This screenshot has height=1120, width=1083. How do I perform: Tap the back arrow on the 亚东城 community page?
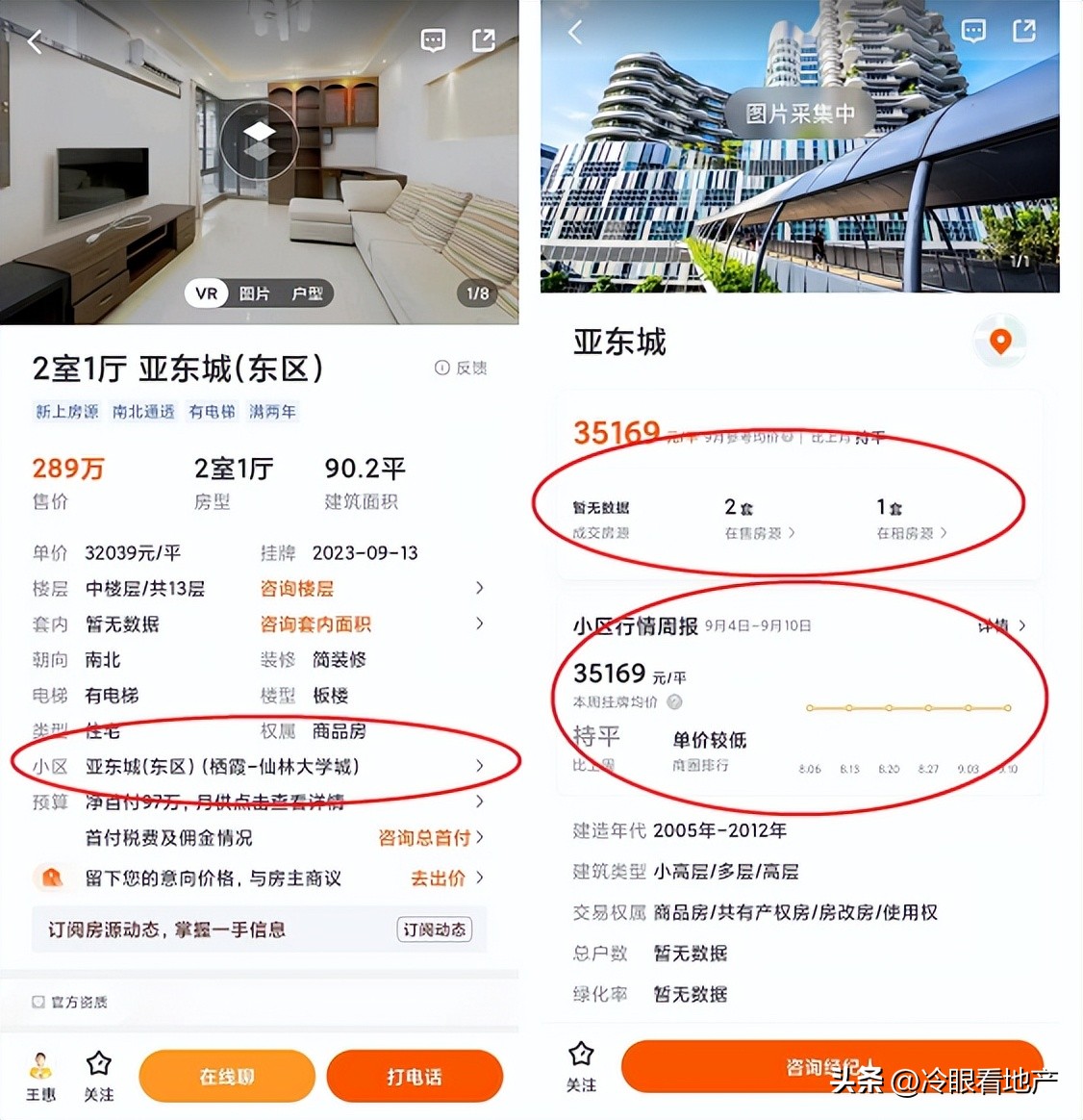574,32
